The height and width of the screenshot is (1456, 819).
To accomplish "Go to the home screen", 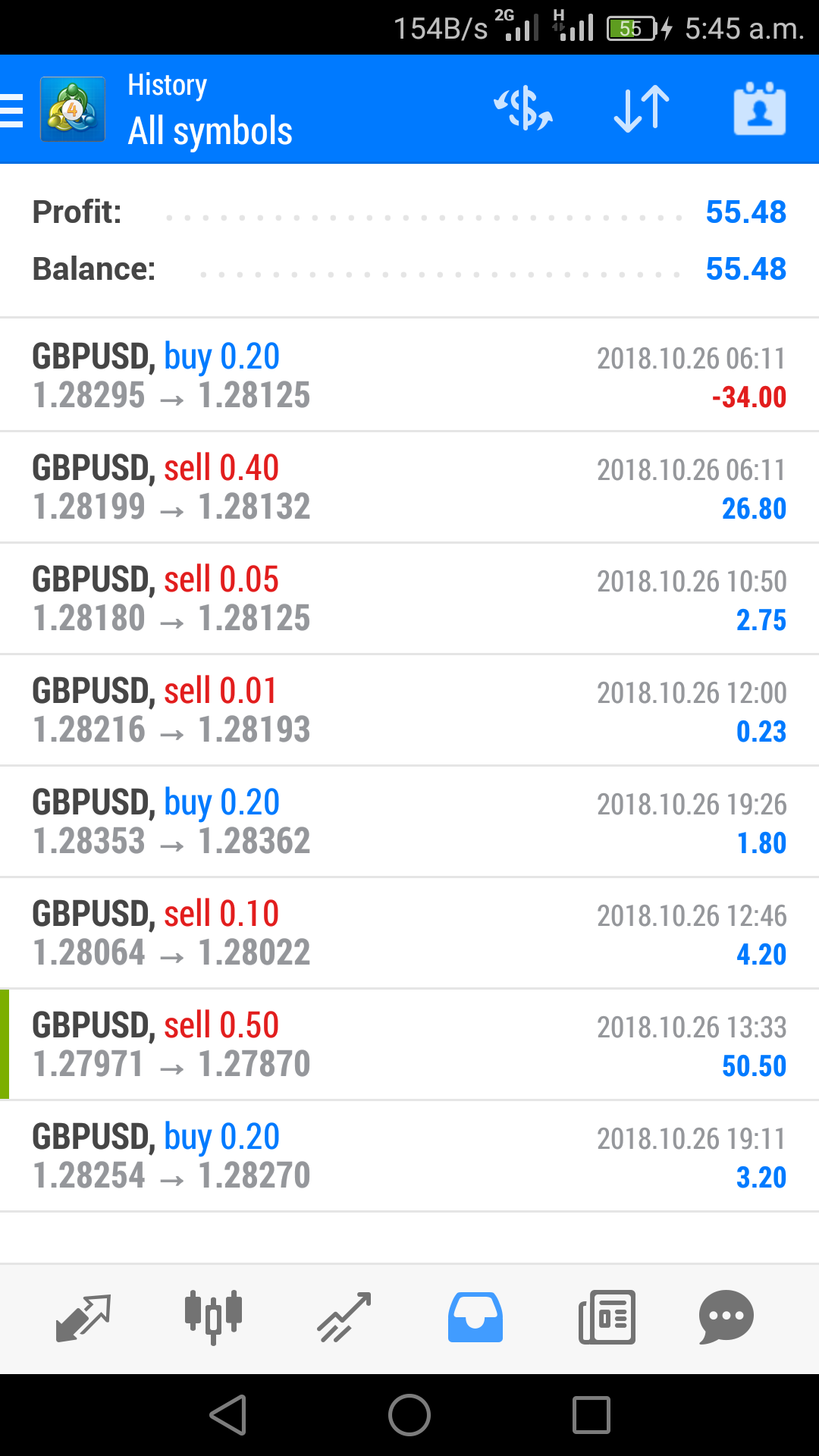I will coord(409,1415).
